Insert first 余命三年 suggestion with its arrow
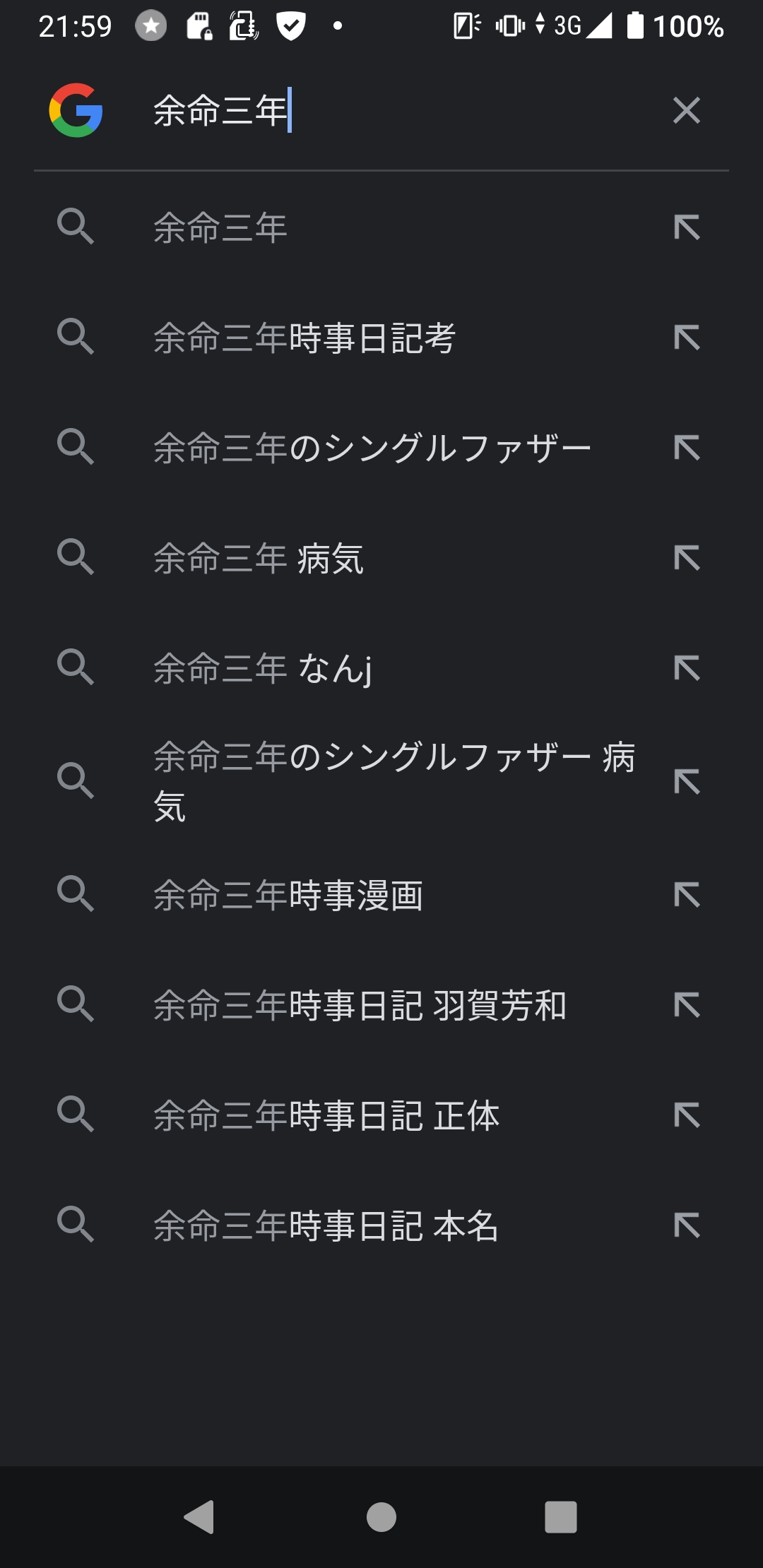 pos(686,227)
